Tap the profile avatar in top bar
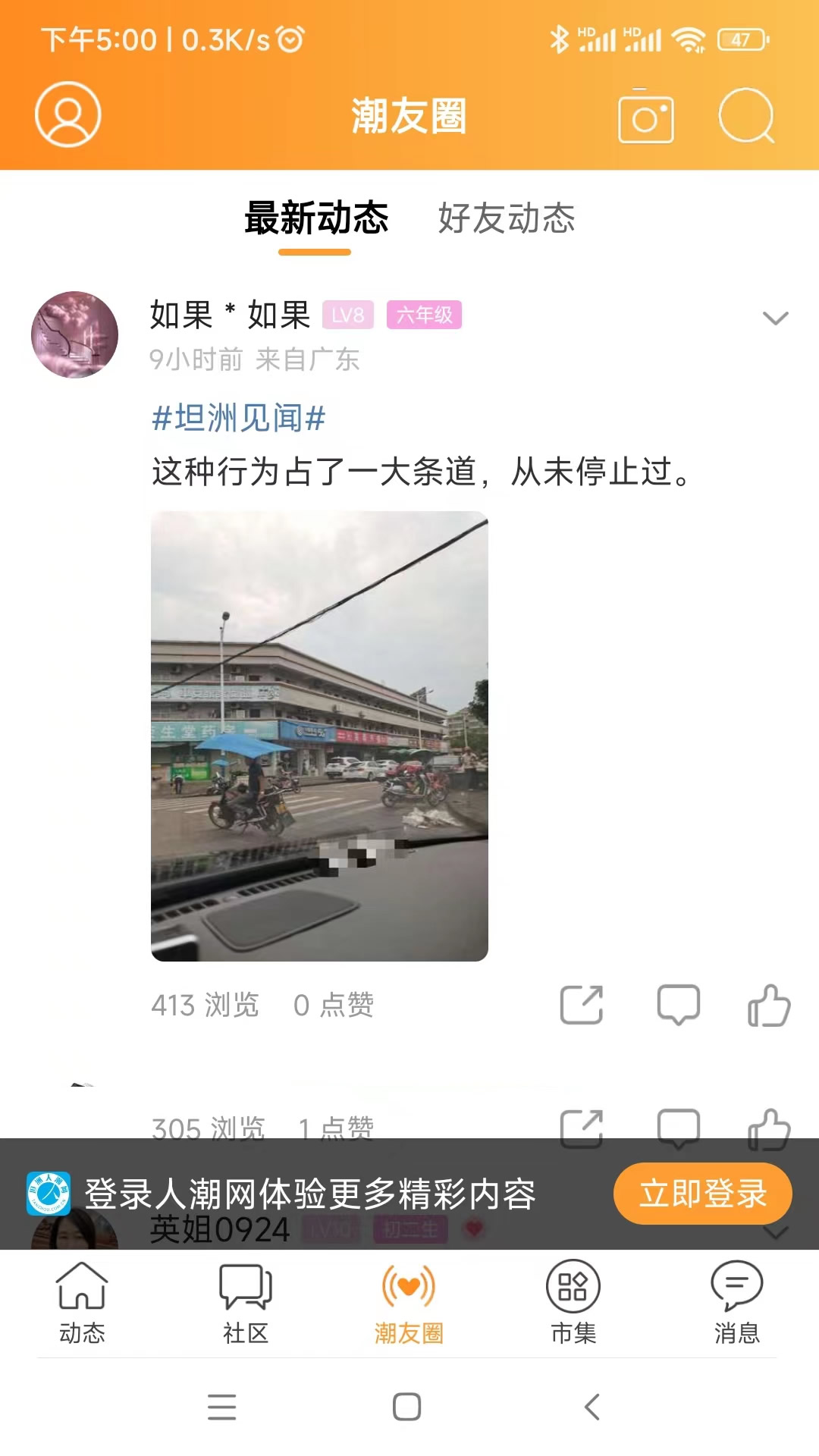 click(67, 115)
